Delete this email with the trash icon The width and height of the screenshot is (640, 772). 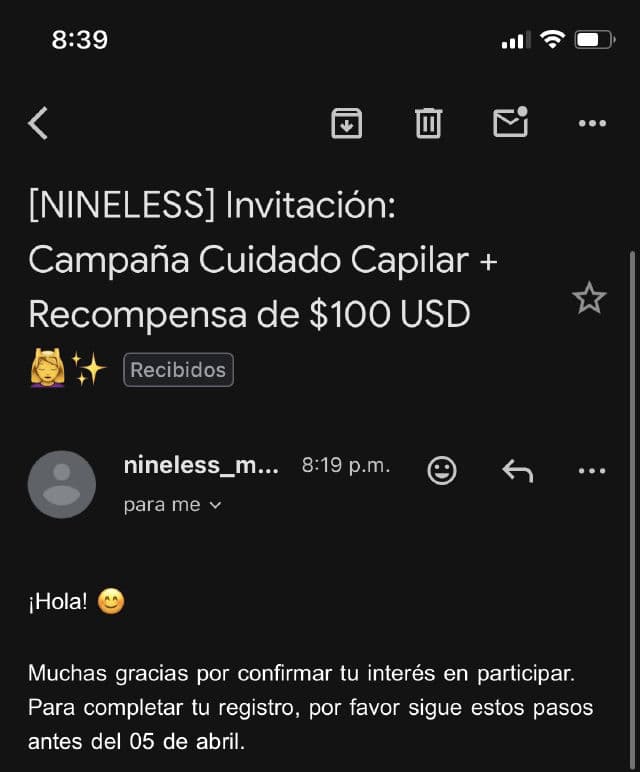coord(428,123)
